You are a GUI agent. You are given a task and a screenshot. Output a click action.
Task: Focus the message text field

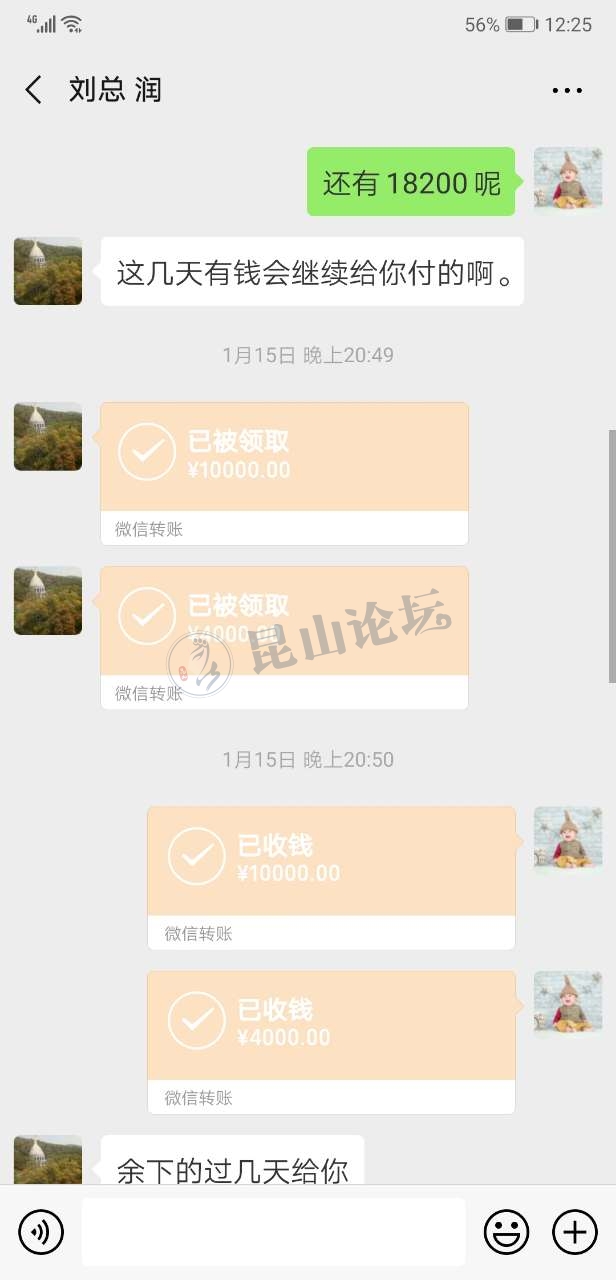(273, 1231)
